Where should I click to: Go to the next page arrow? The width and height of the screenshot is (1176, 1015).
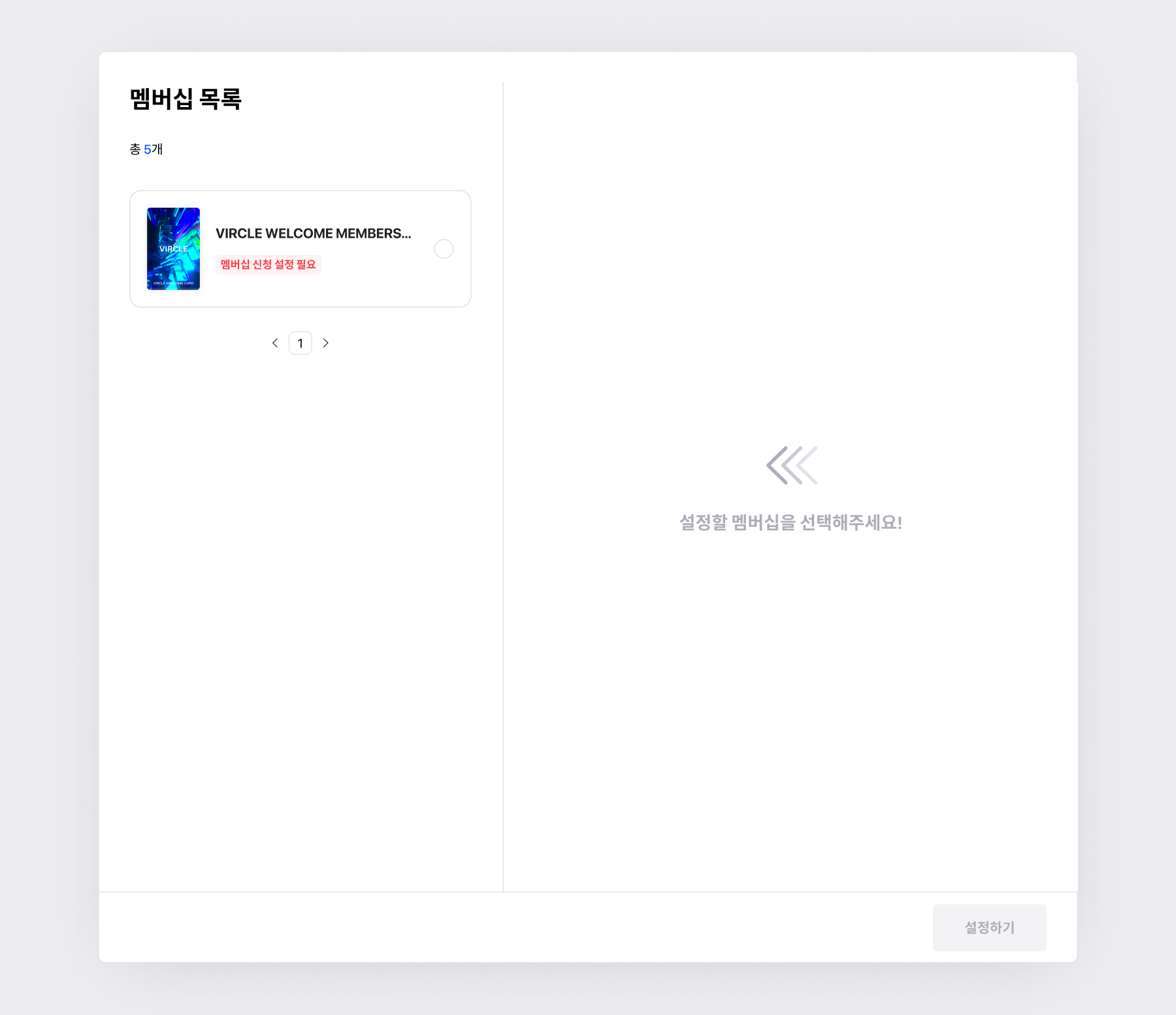click(x=325, y=343)
